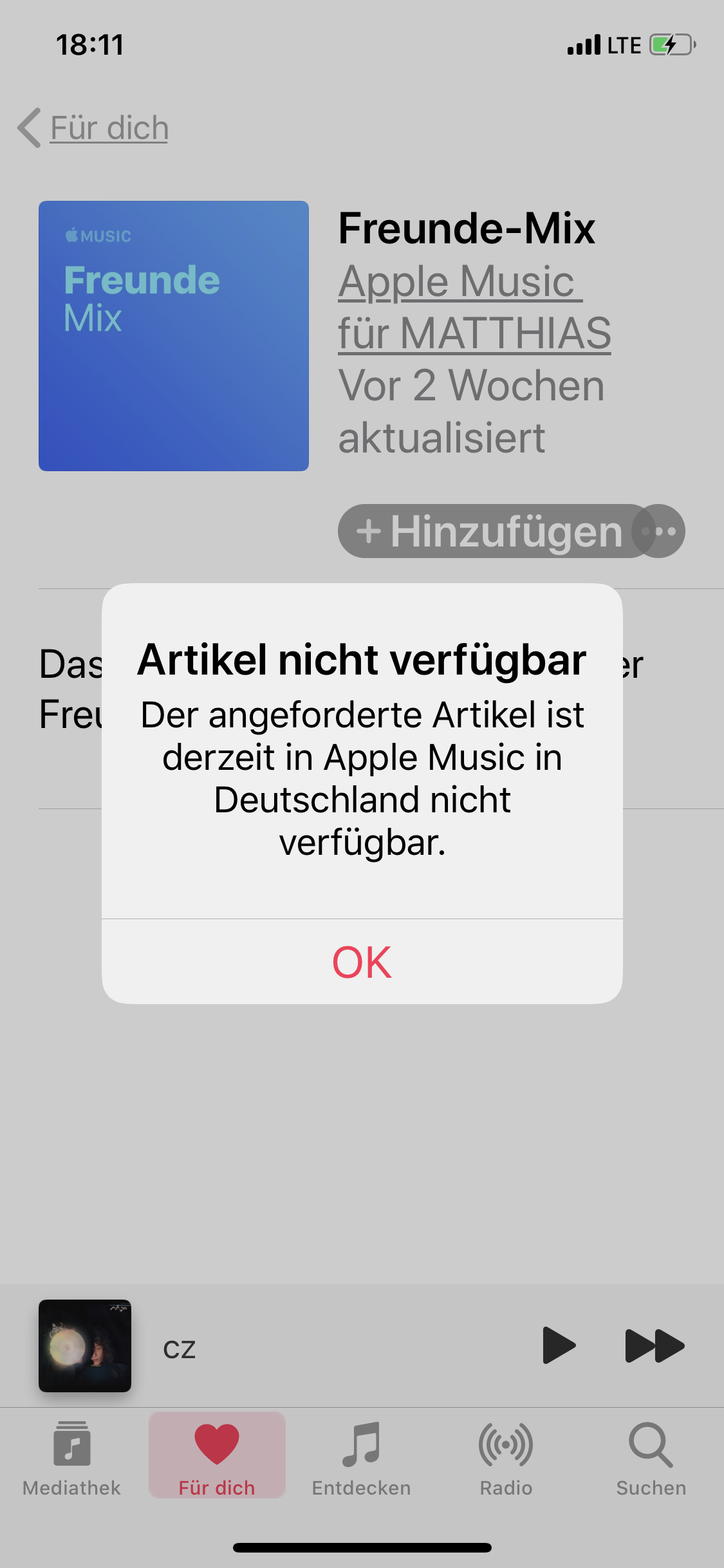The height and width of the screenshot is (1568, 724).
Task: Play the current track CZ
Action: coord(558,1345)
